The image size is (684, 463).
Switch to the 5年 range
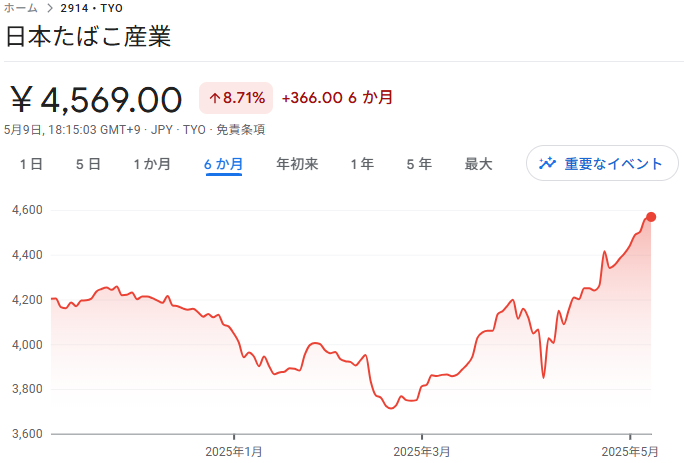tap(419, 164)
